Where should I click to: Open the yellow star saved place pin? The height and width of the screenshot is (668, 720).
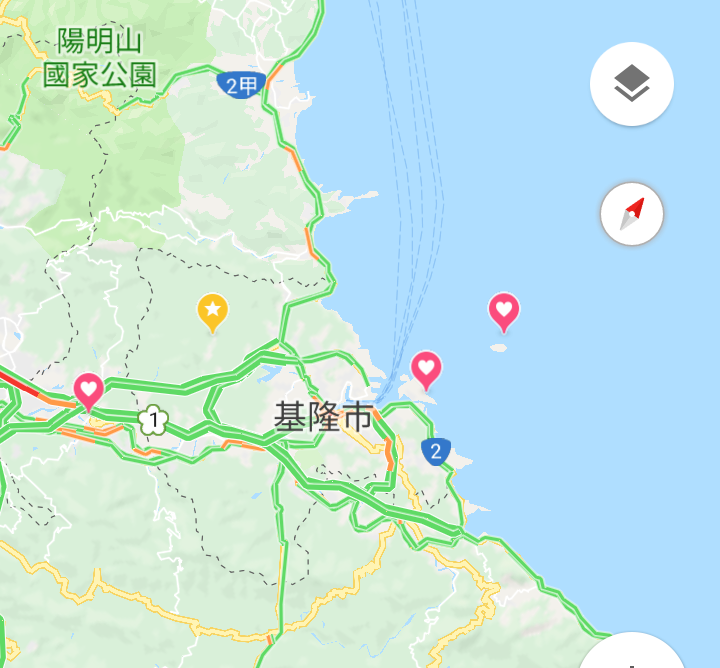[x=212, y=310]
